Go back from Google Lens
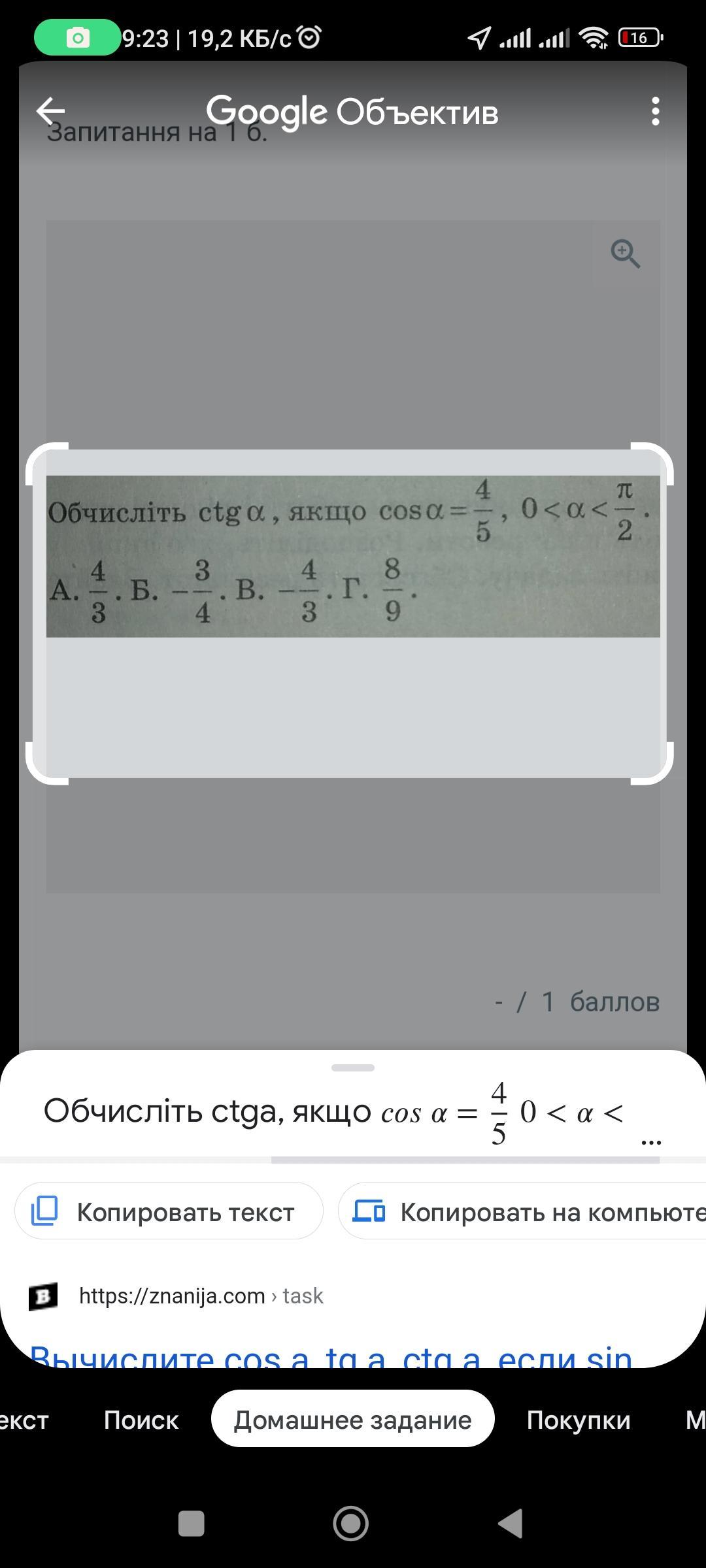The width and height of the screenshot is (706, 1568). (x=50, y=111)
